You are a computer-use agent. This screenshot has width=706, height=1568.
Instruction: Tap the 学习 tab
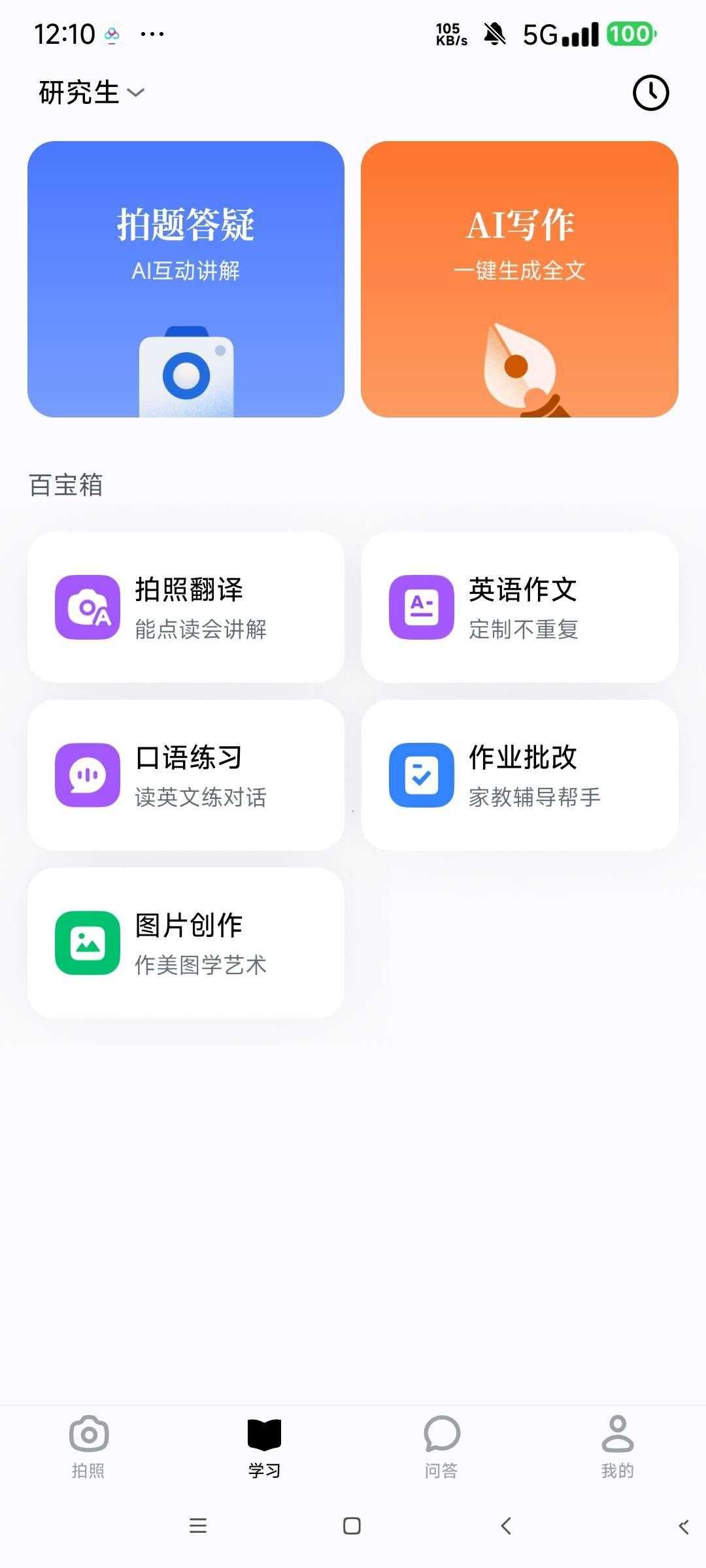pyautogui.click(x=264, y=1446)
